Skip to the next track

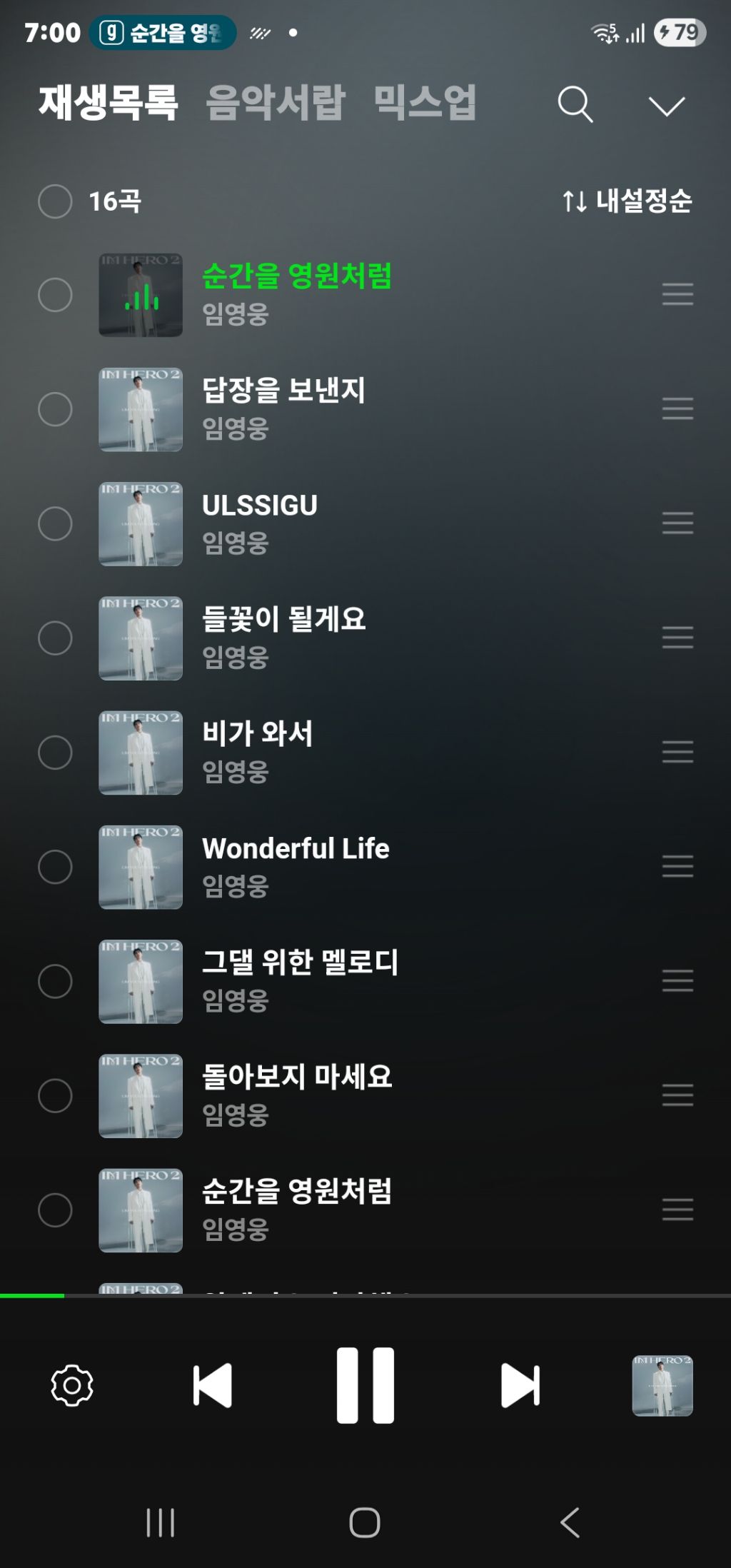coord(520,1385)
